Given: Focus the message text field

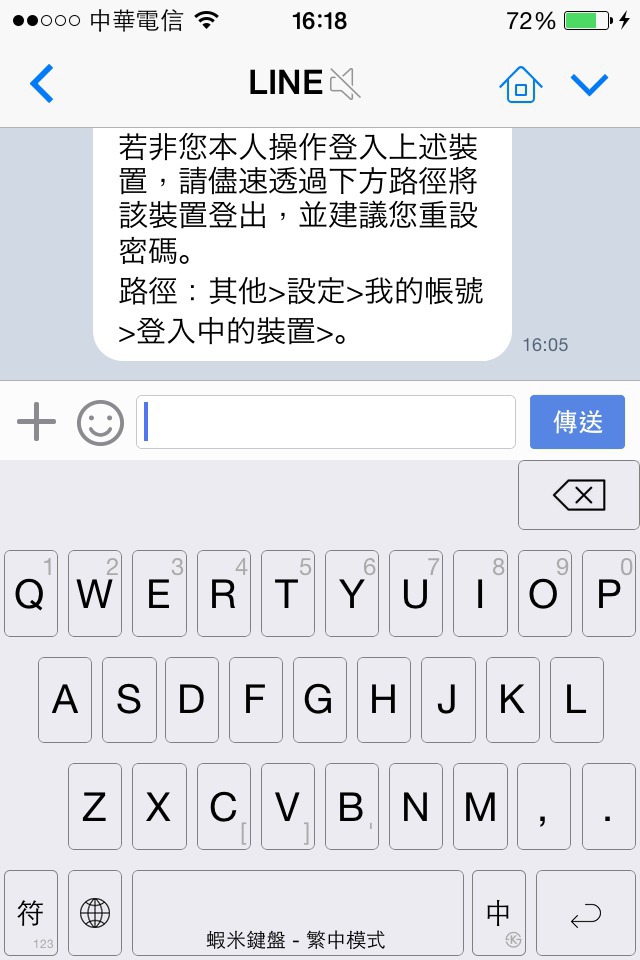Looking at the screenshot, I should [x=326, y=422].
